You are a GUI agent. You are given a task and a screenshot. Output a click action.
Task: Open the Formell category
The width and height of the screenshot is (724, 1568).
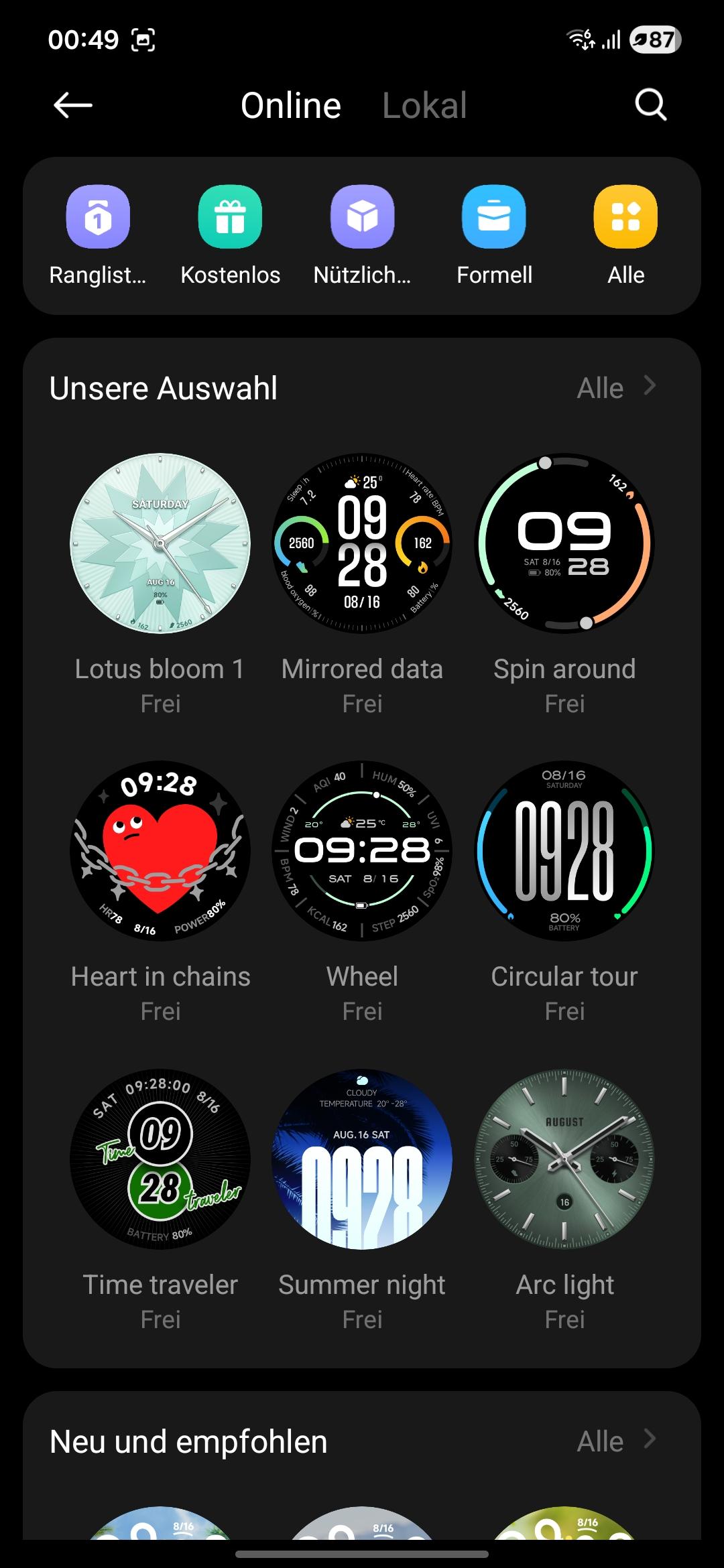[494, 217]
